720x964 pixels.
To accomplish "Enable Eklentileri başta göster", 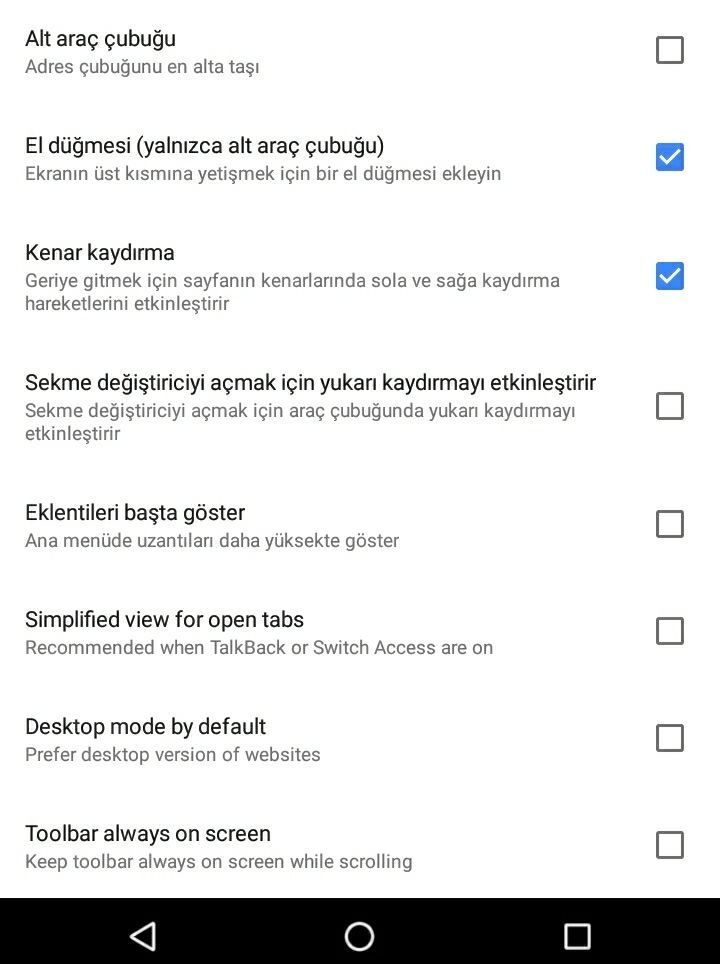I will pos(669,524).
